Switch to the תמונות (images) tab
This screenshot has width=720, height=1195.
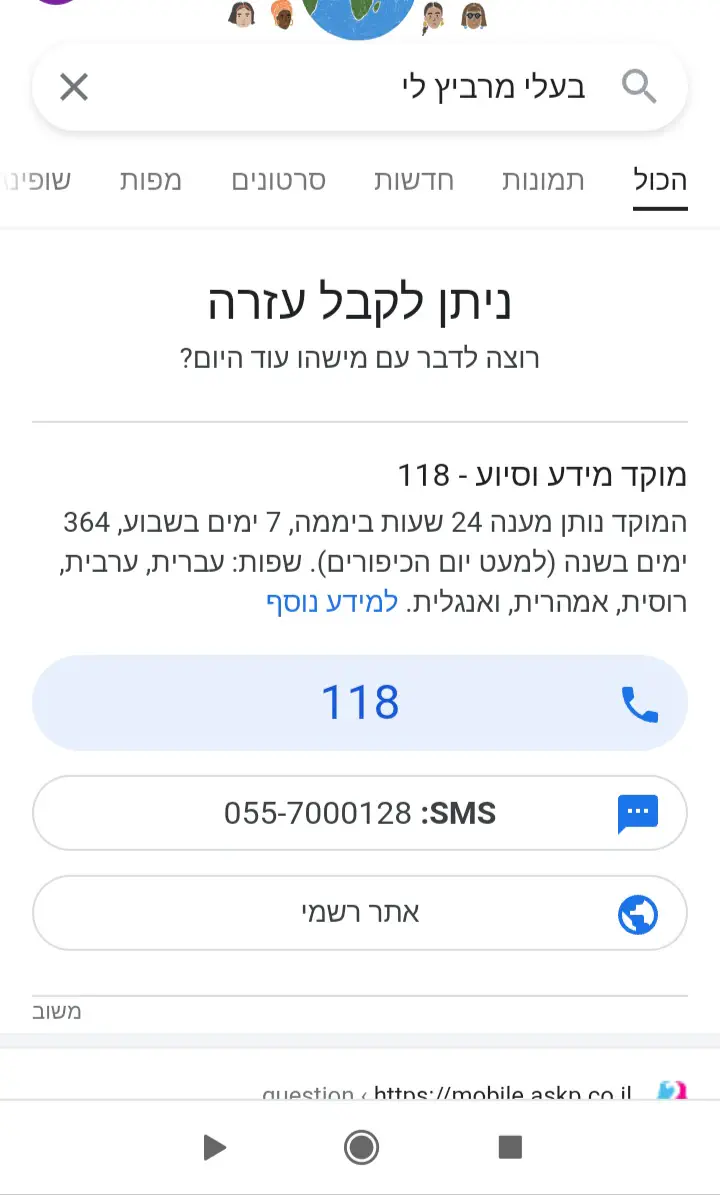(x=543, y=181)
